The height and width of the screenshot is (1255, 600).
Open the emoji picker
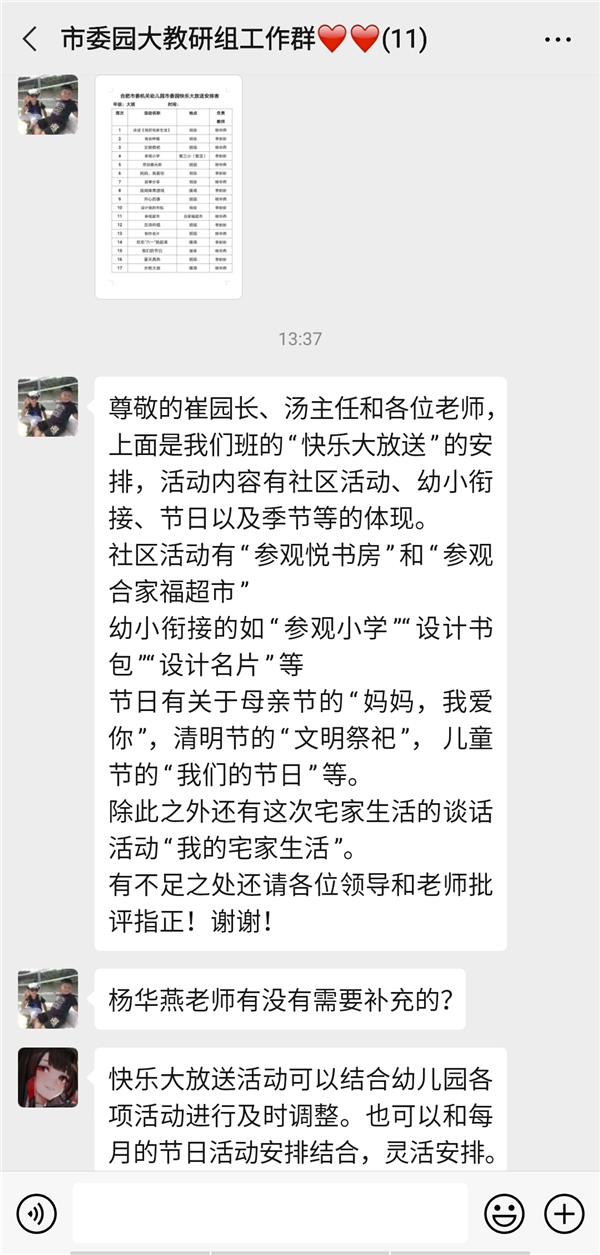pyautogui.click(x=505, y=1214)
